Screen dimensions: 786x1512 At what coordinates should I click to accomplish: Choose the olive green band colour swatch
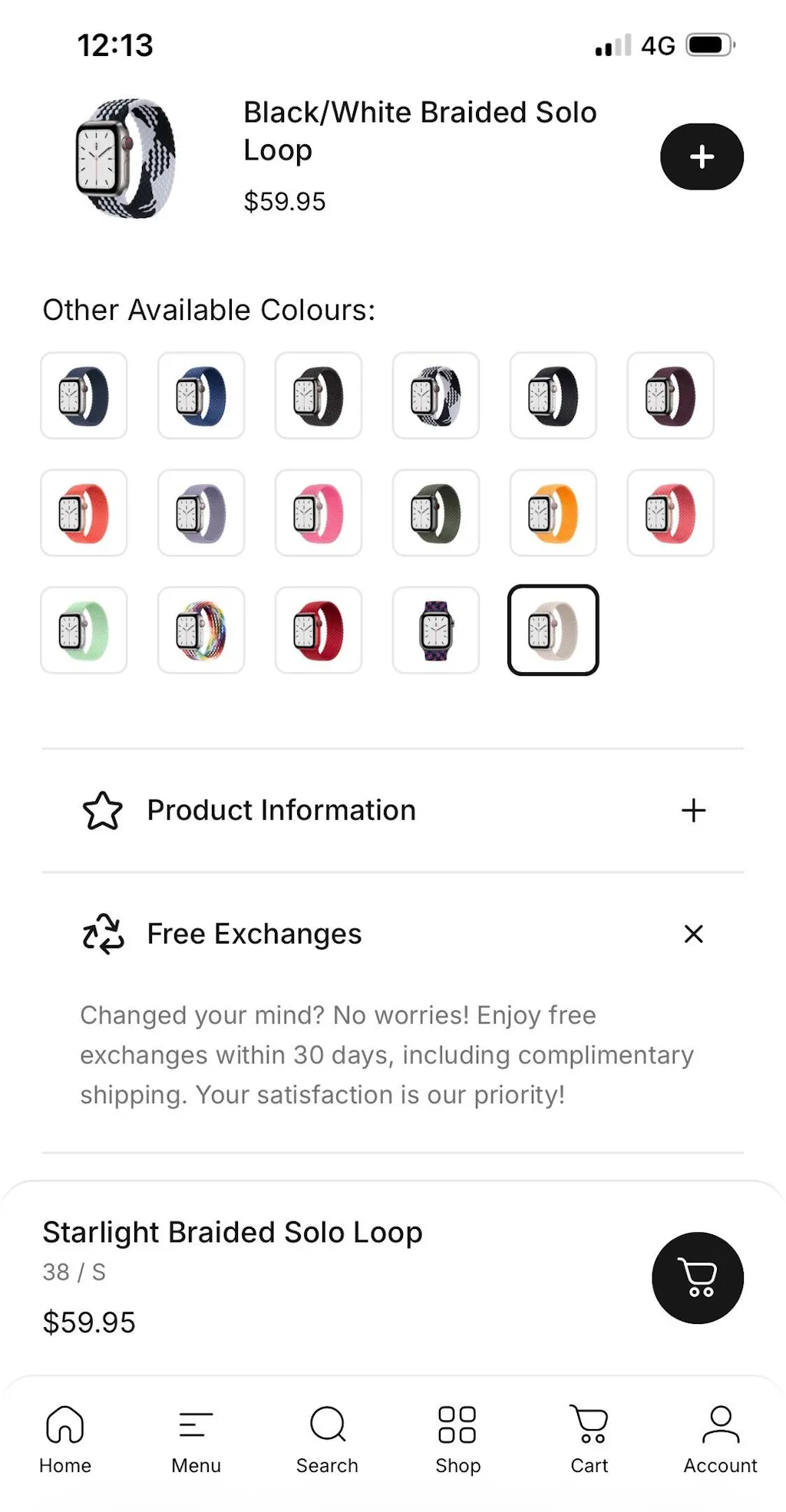click(x=435, y=512)
